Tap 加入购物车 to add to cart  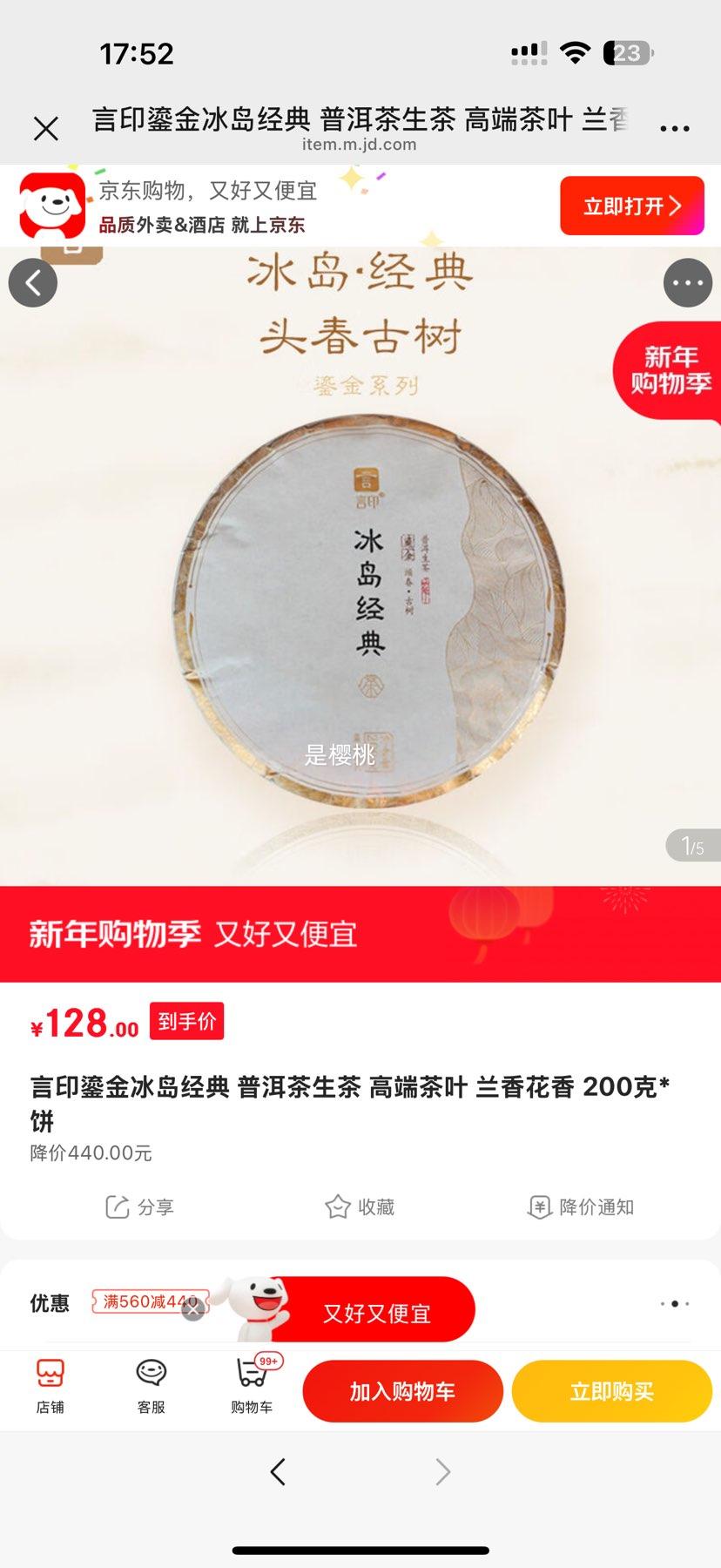click(401, 1390)
